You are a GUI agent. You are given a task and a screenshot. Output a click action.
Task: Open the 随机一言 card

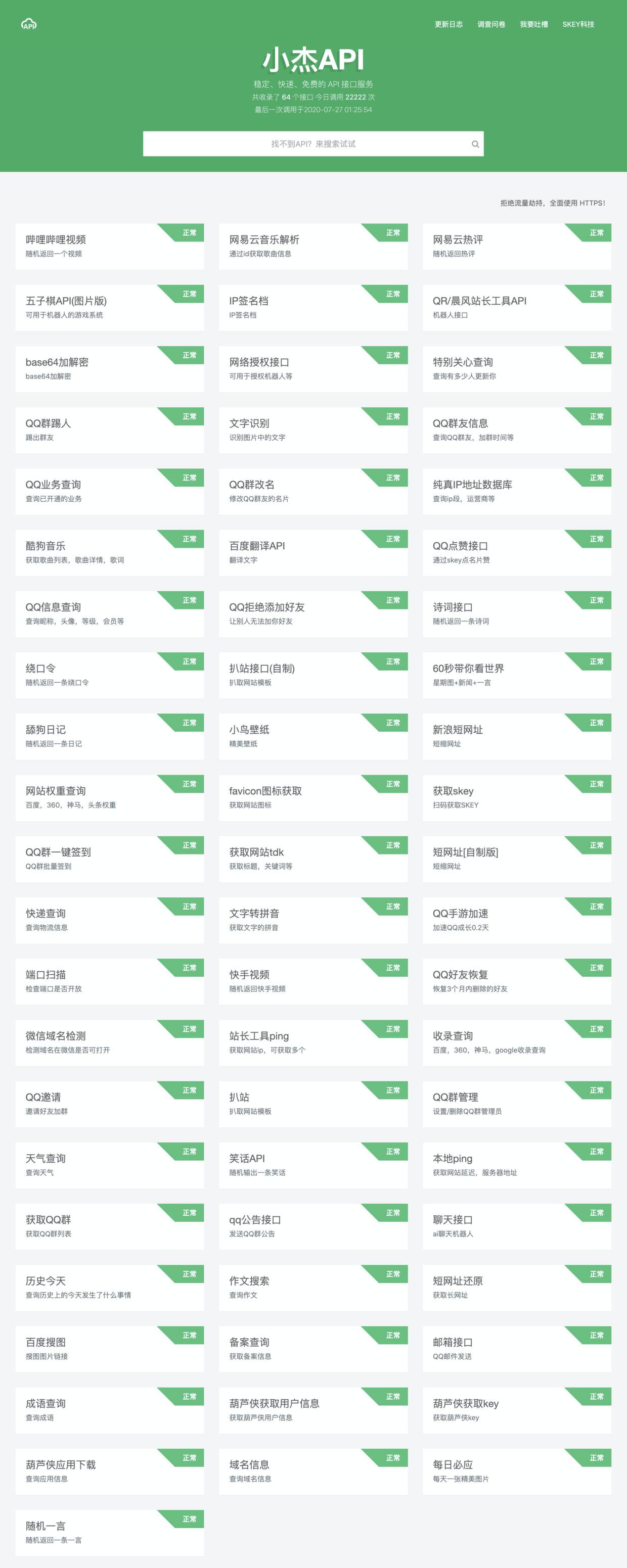click(x=110, y=1532)
